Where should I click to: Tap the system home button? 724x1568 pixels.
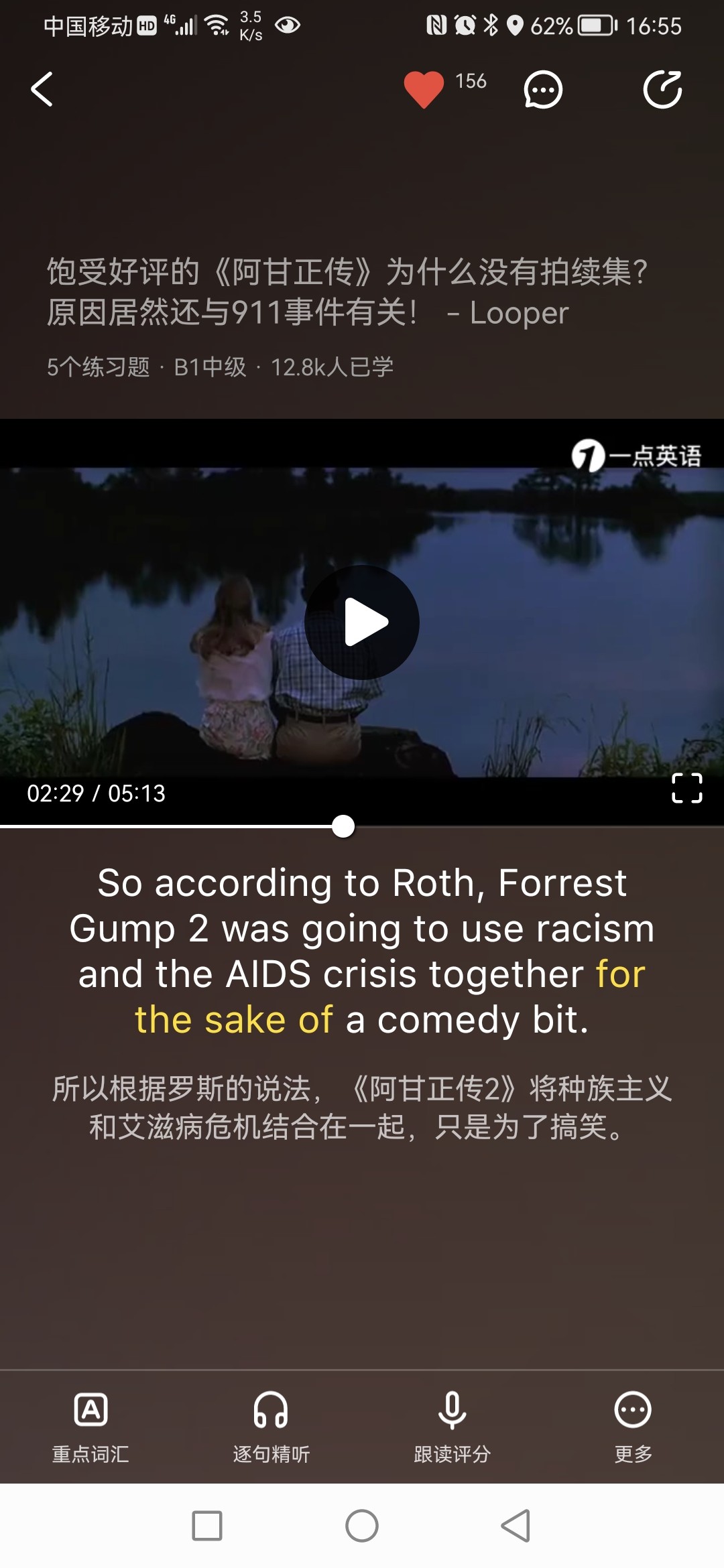[x=362, y=1526]
